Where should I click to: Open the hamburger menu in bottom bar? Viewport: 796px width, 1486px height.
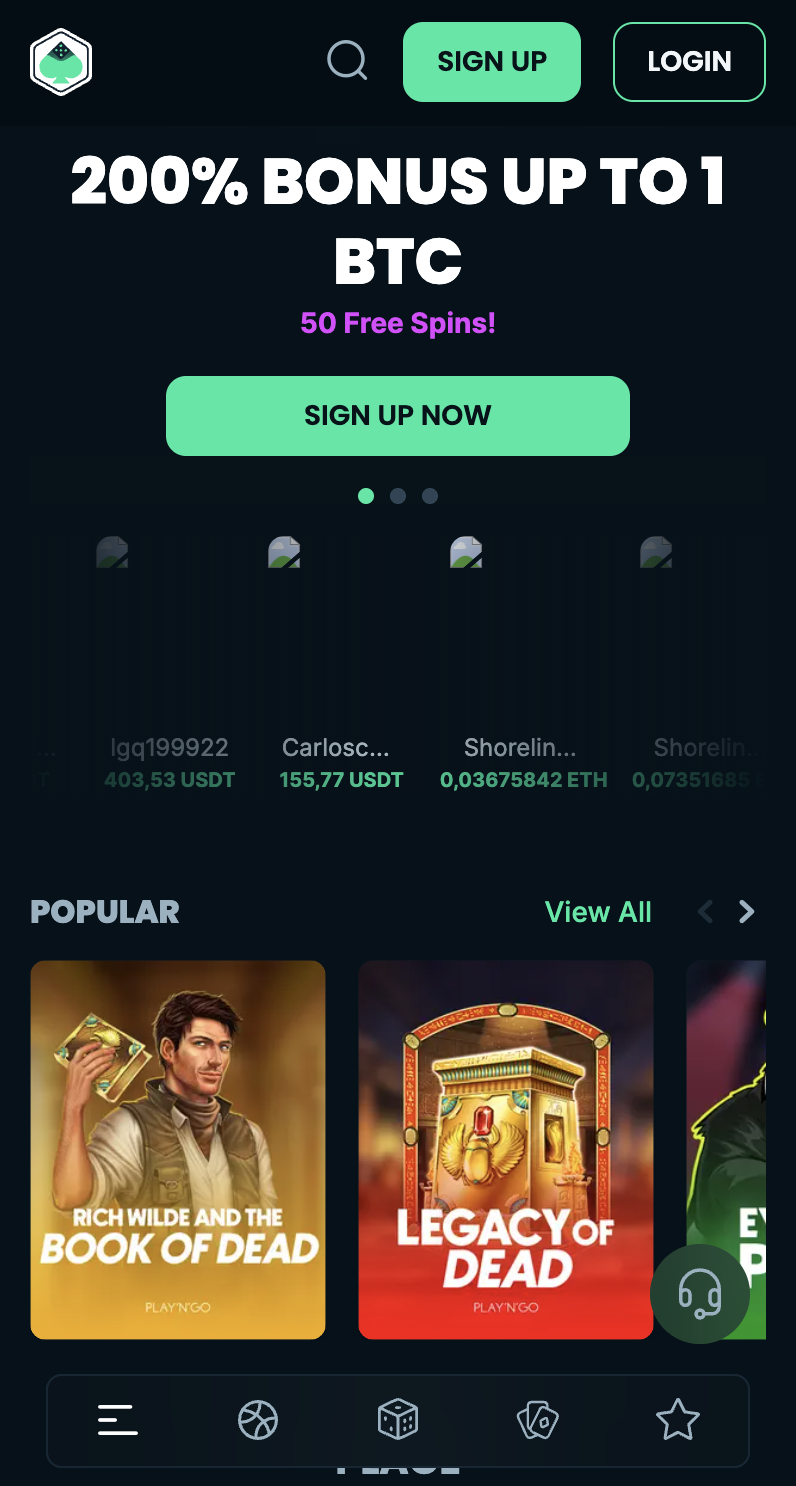[117, 1420]
